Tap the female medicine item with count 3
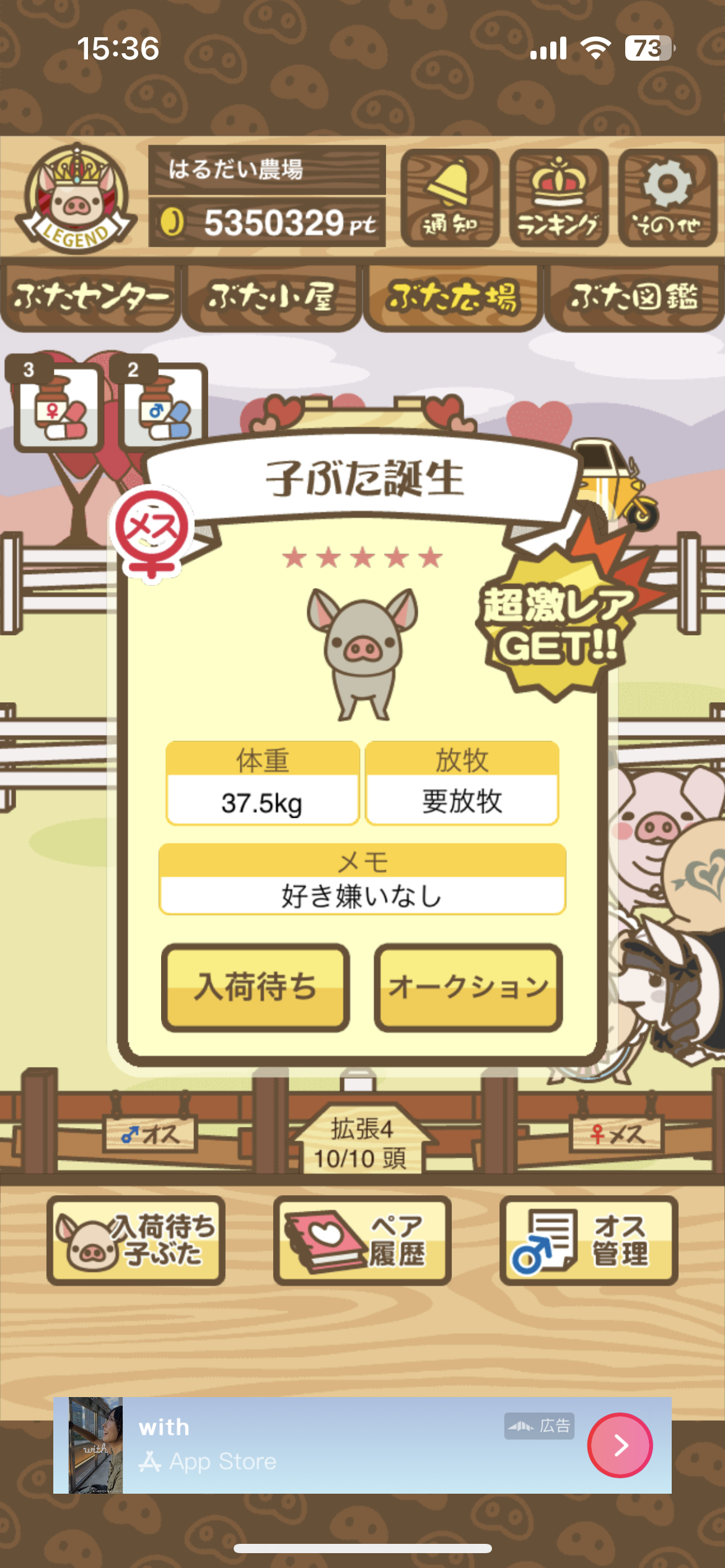This screenshot has width=725, height=1568. tap(58, 407)
